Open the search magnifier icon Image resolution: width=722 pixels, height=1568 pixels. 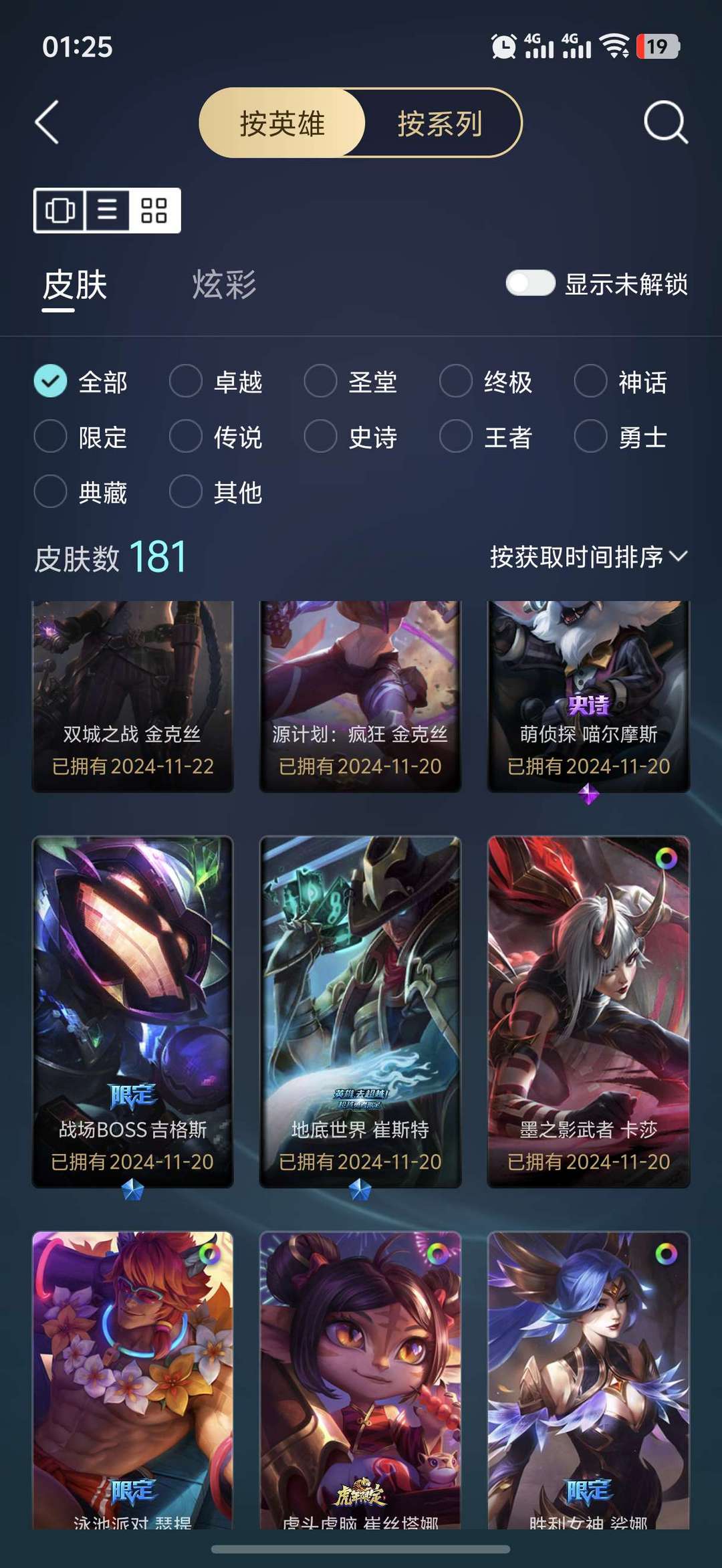(666, 122)
